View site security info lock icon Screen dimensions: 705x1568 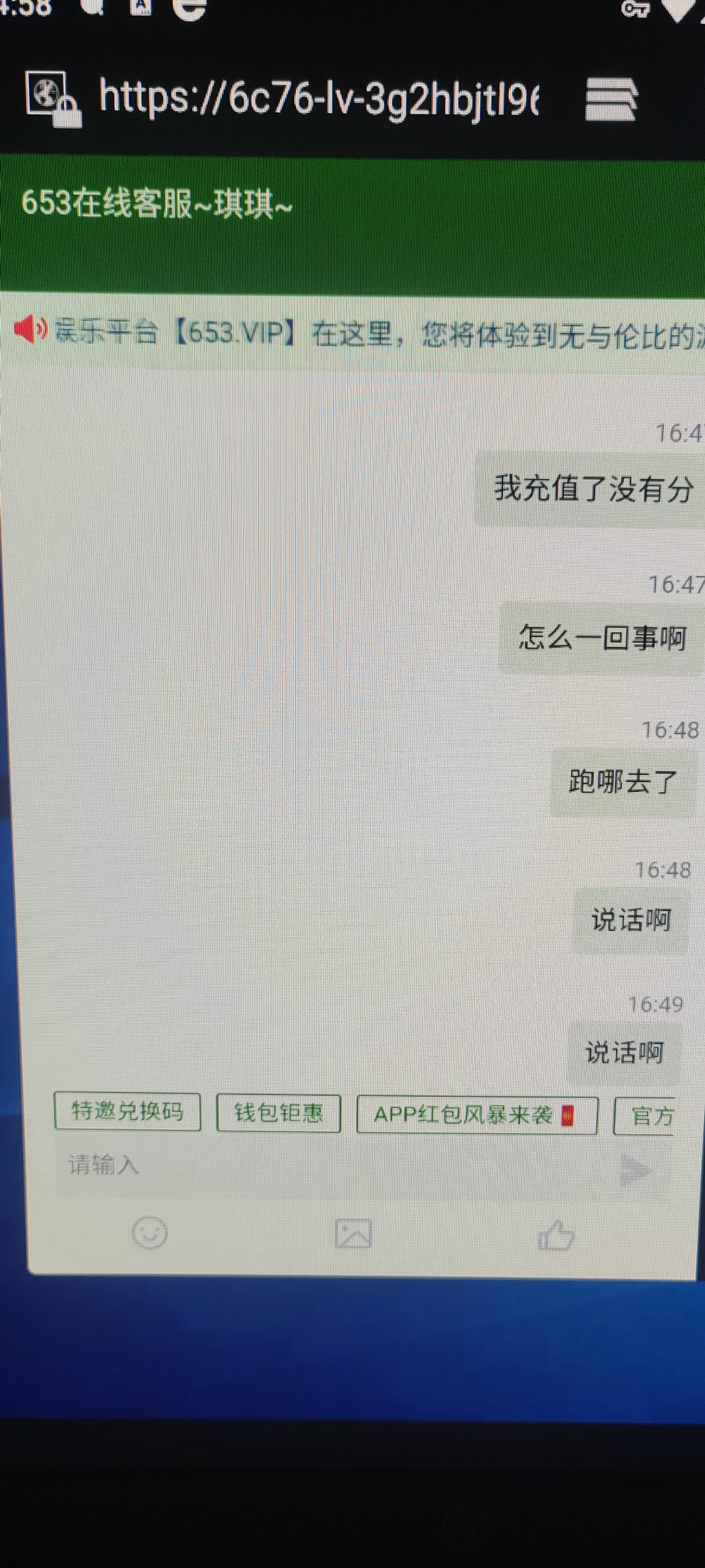point(53,98)
